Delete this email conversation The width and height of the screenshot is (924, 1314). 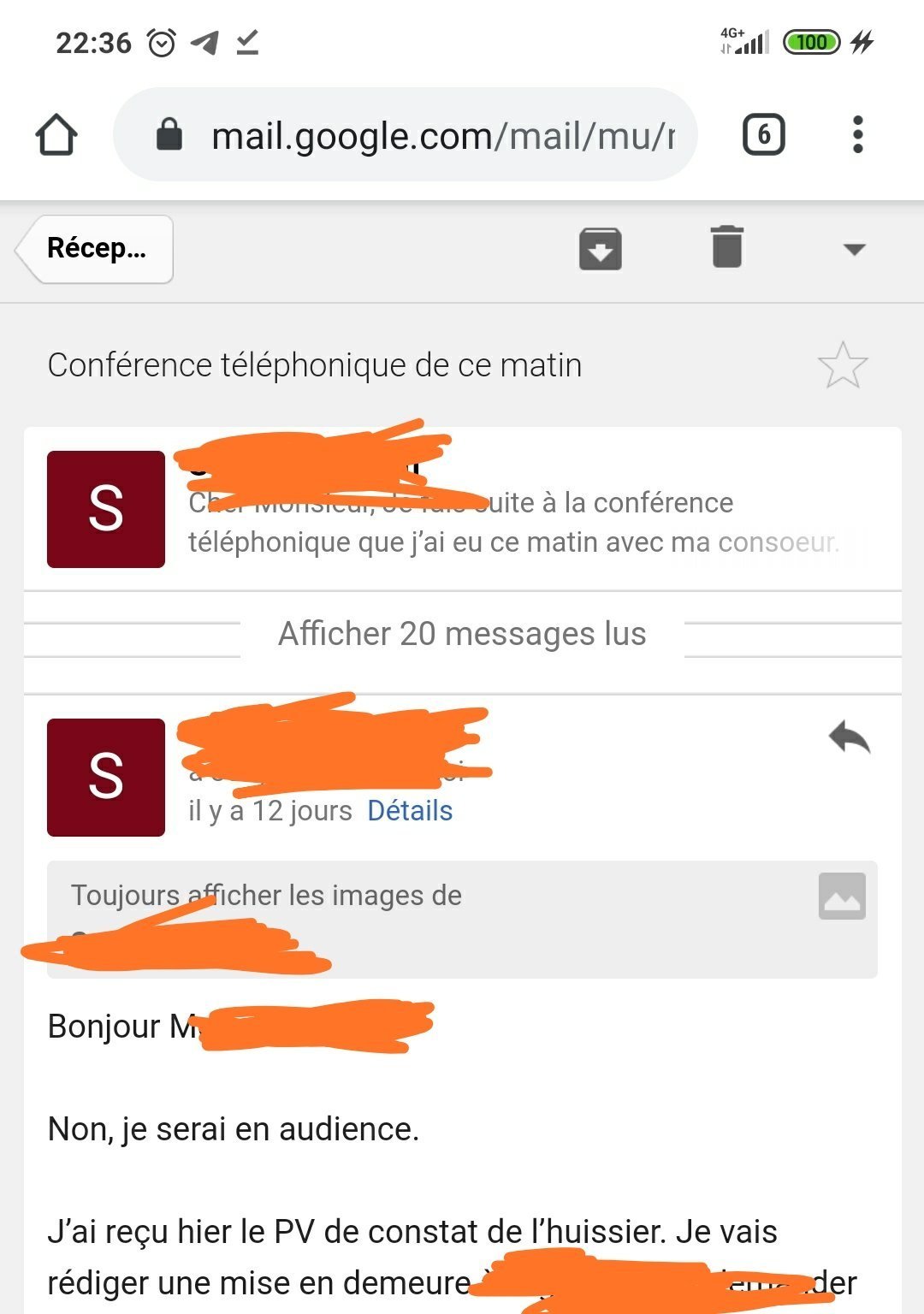[x=727, y=248]
